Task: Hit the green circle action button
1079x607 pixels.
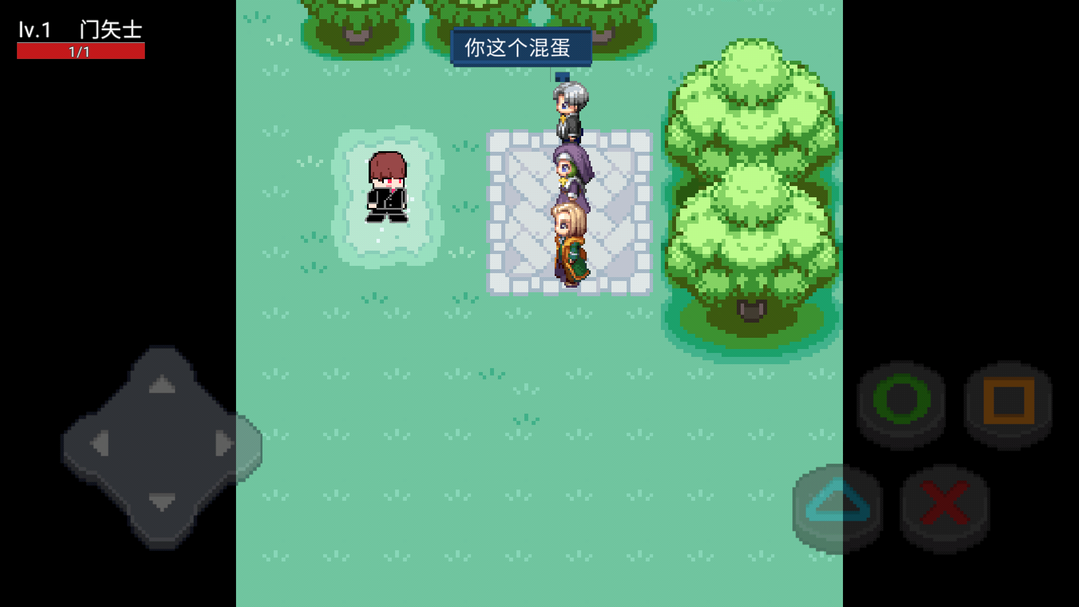Action: coord(901,400)
